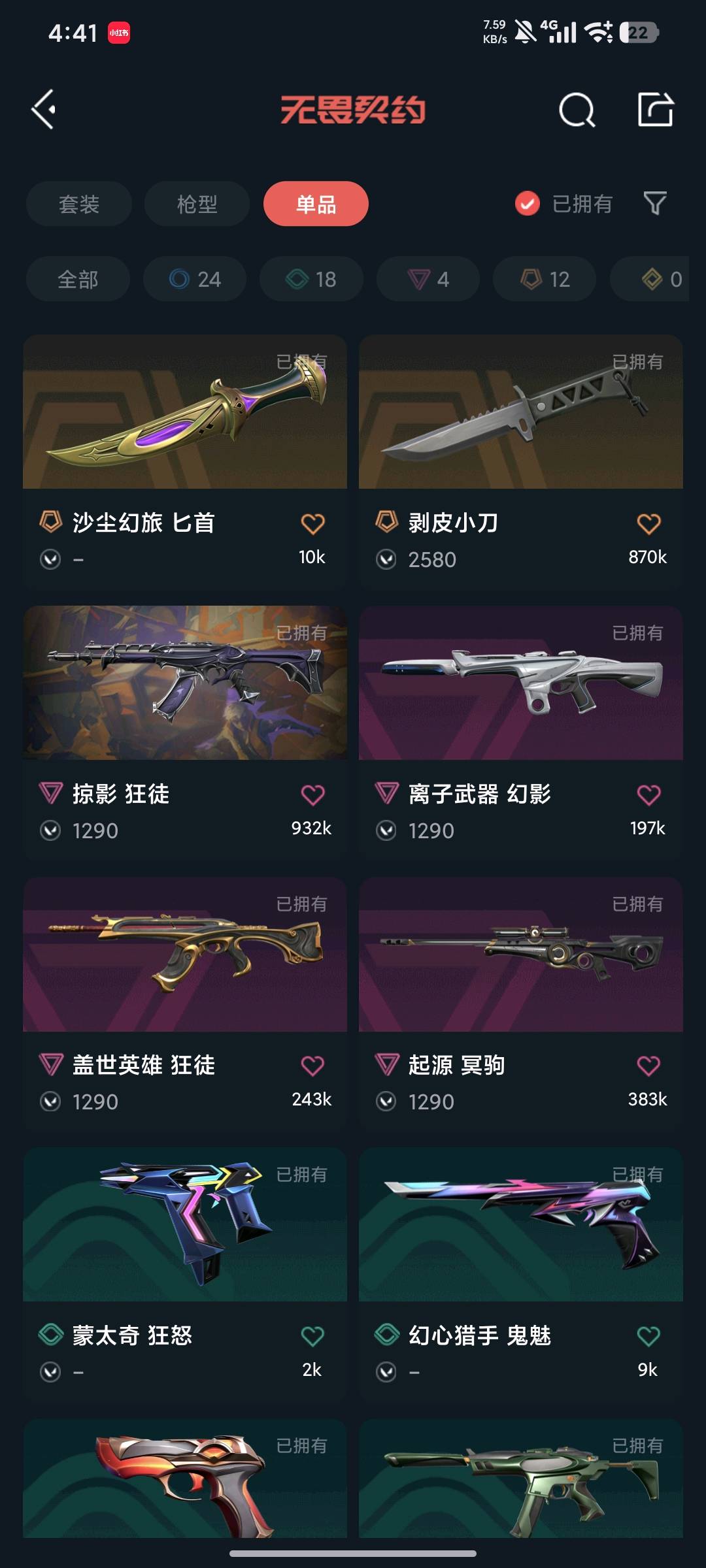Filter by the rarity chip showing 18
706x1568 pixels.
[x=311, y=279]
